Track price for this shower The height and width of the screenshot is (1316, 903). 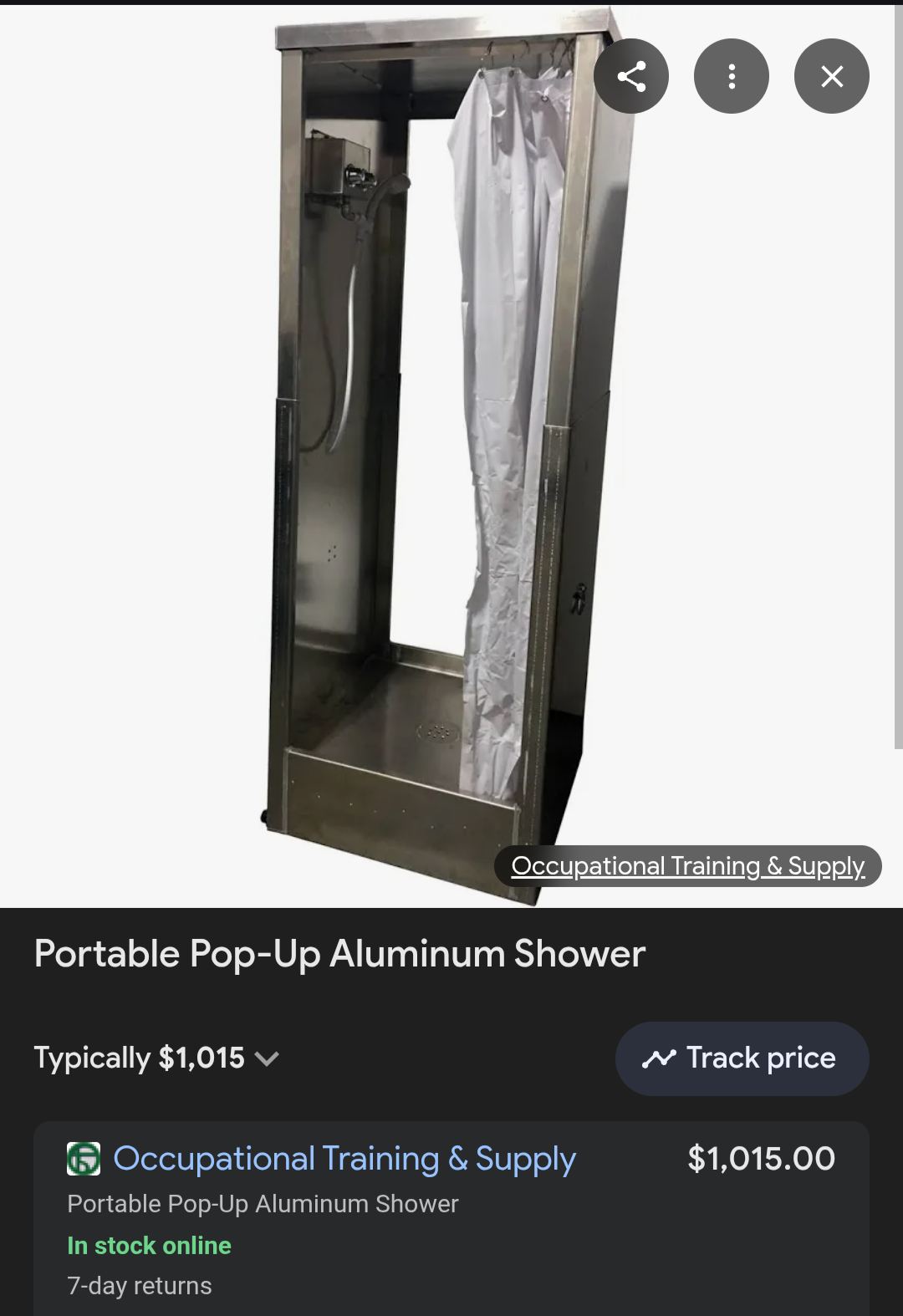(x=742, y=1058)
